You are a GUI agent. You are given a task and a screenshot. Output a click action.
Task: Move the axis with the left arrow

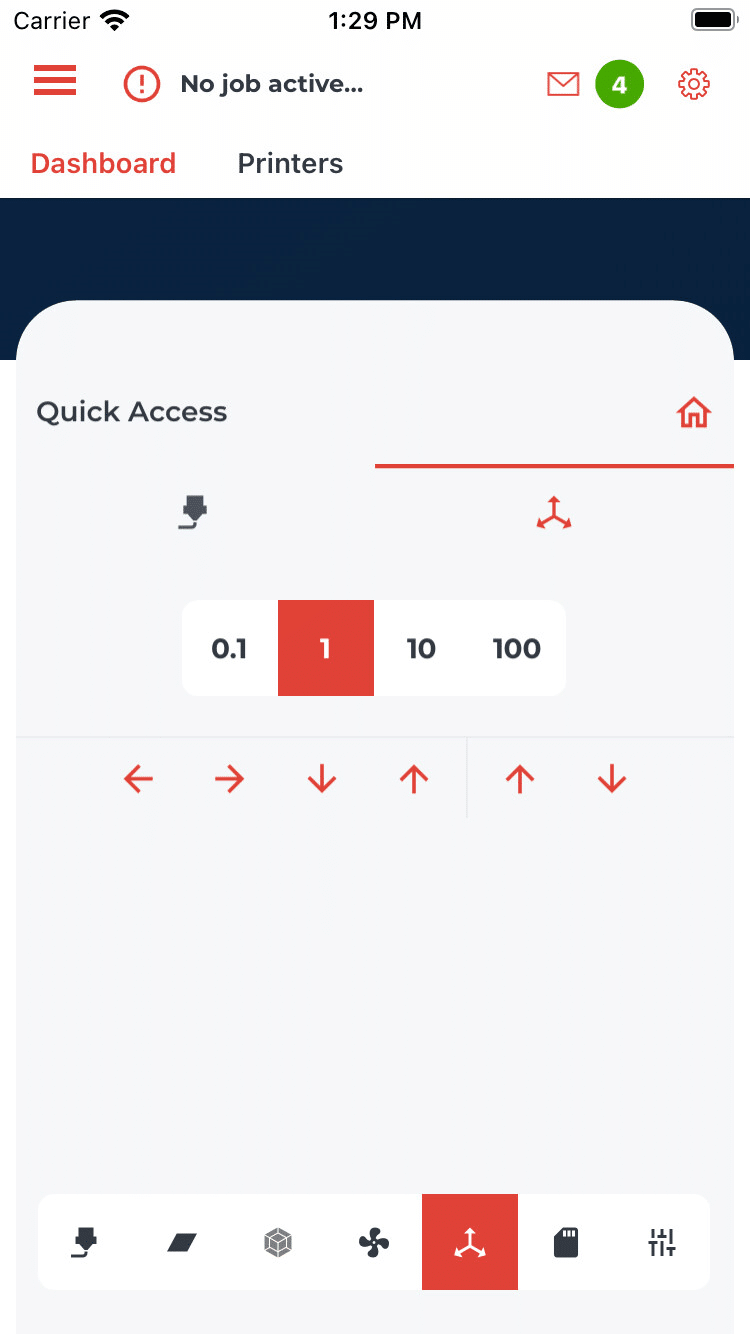pyautogui.click(x=138, y=779)
